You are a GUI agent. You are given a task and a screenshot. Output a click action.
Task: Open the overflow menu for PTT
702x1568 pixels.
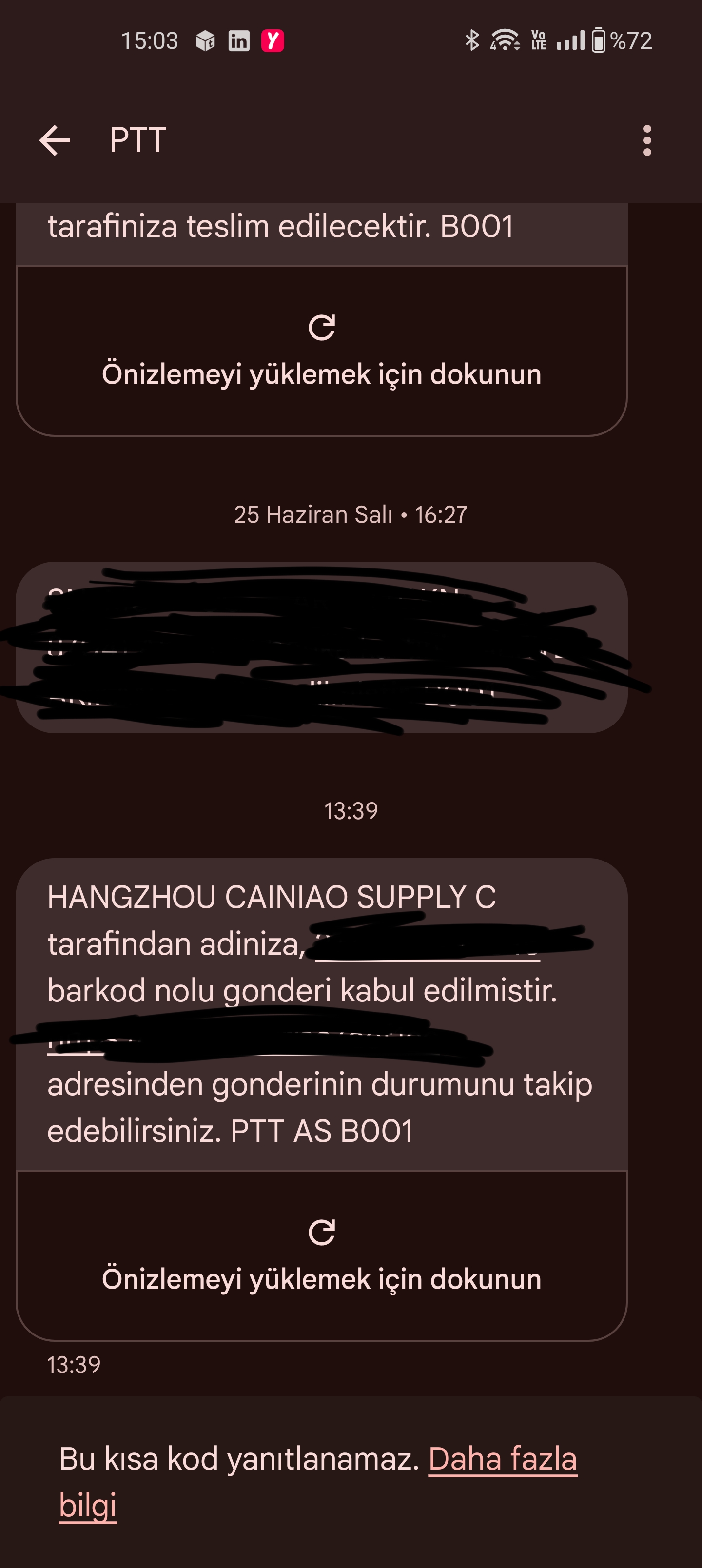646,140
